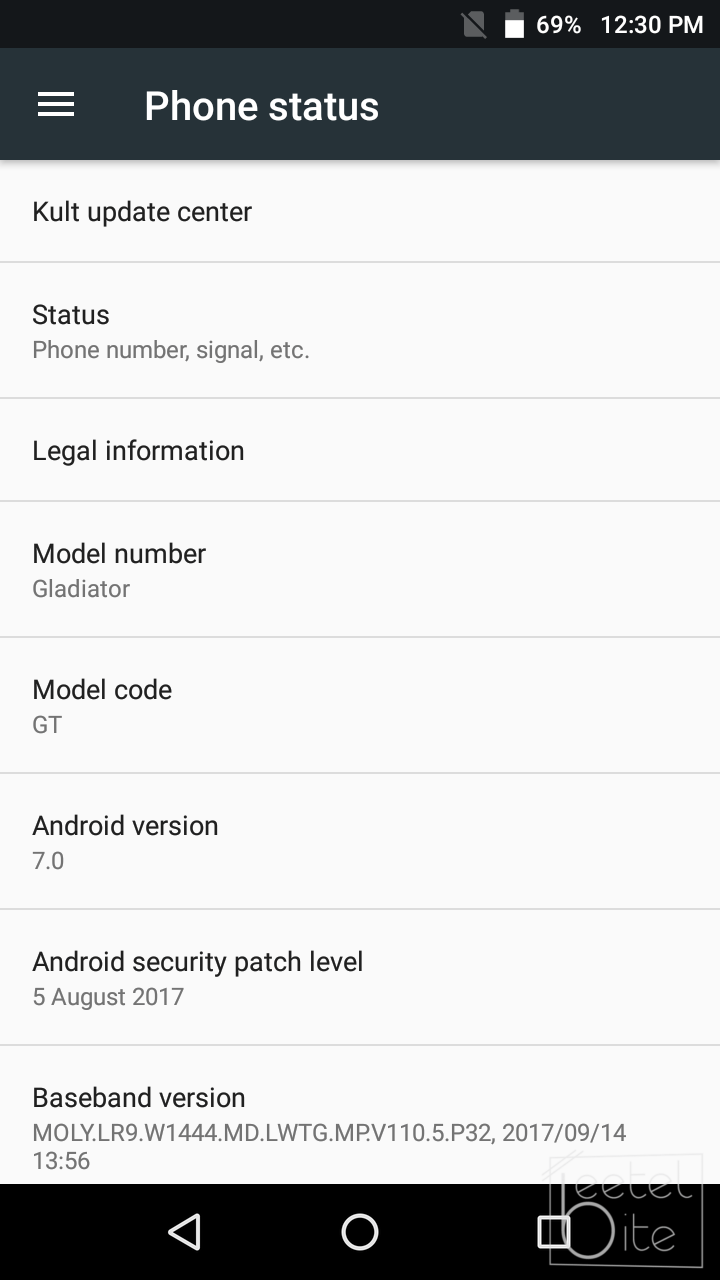This screenshot has width=720, height=1280.
Task: Open Kult update center
Action: click(x=360, y=212)
